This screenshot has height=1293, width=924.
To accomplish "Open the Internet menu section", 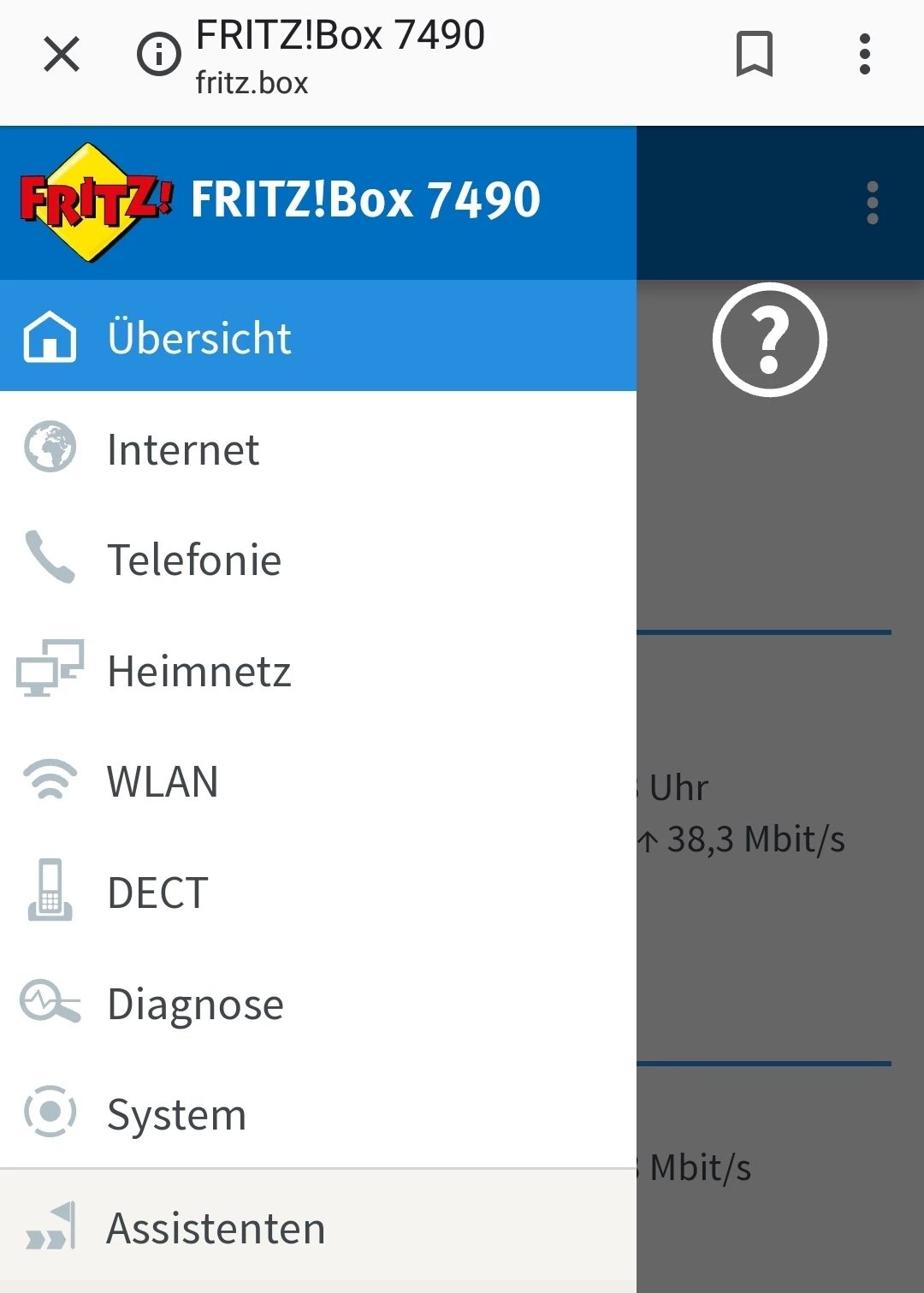I will click(182, 449).
